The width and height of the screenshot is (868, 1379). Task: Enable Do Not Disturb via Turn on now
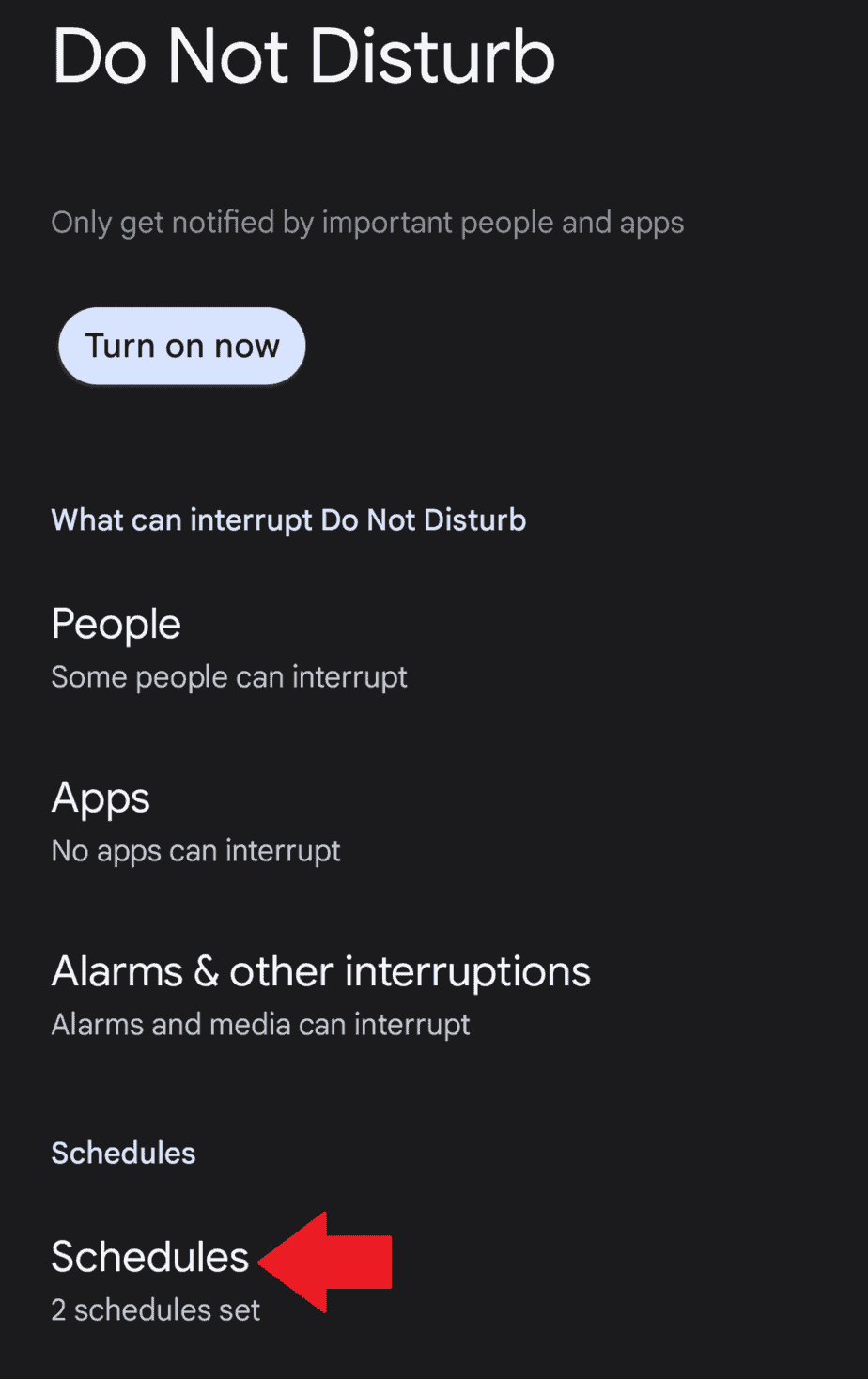coord(181,346)
